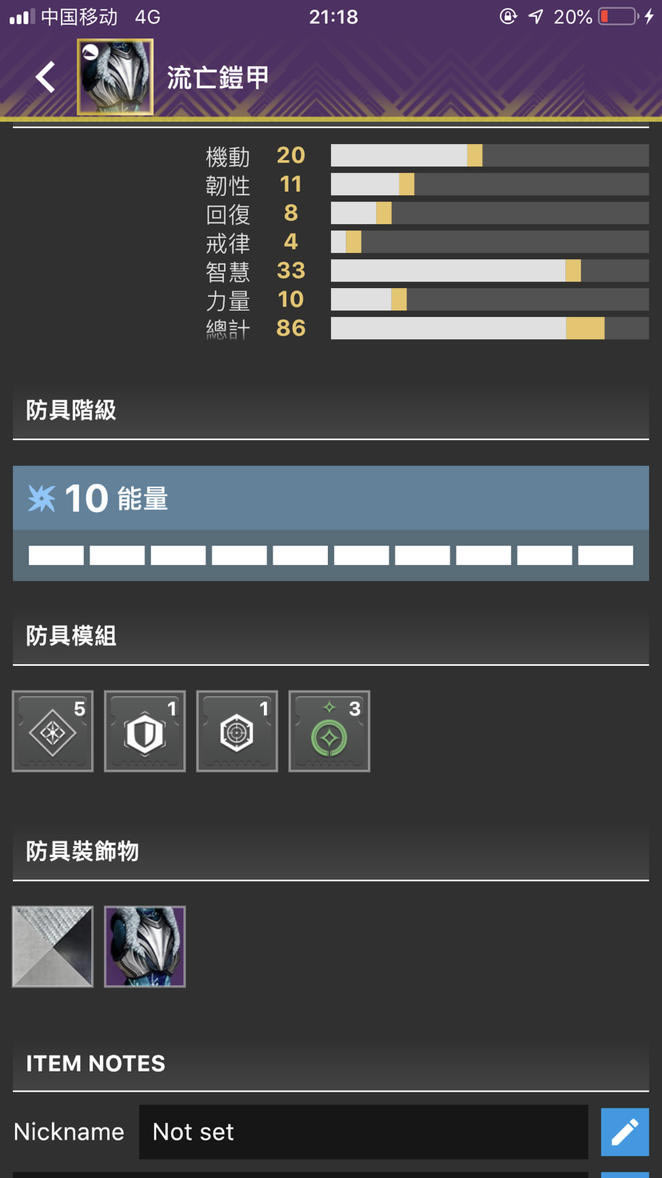This screenshot has height=1178, width=662.
Task: Open the armor mod costing 5 energy
Action: pos(53,731)
